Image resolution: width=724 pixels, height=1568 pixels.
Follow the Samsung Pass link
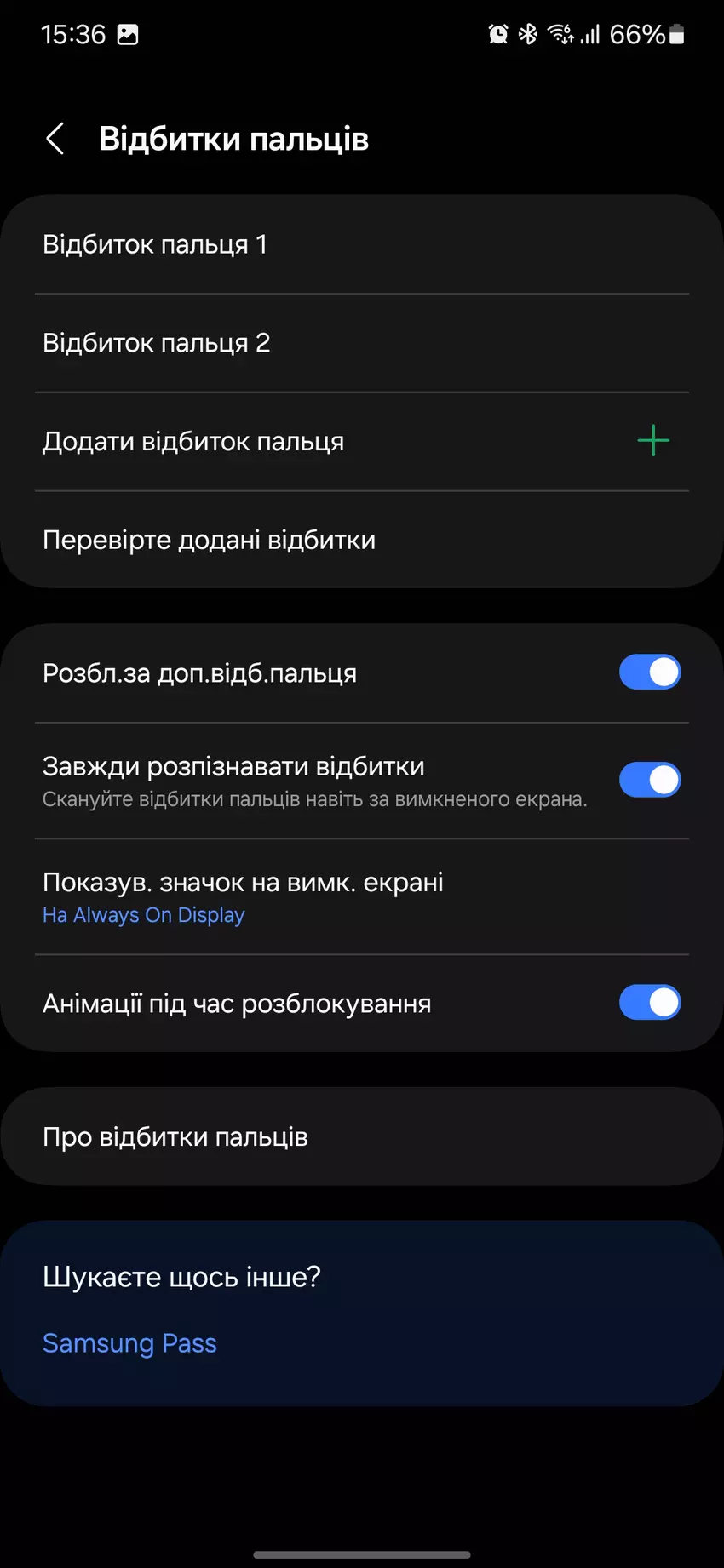pos(129,1343)
